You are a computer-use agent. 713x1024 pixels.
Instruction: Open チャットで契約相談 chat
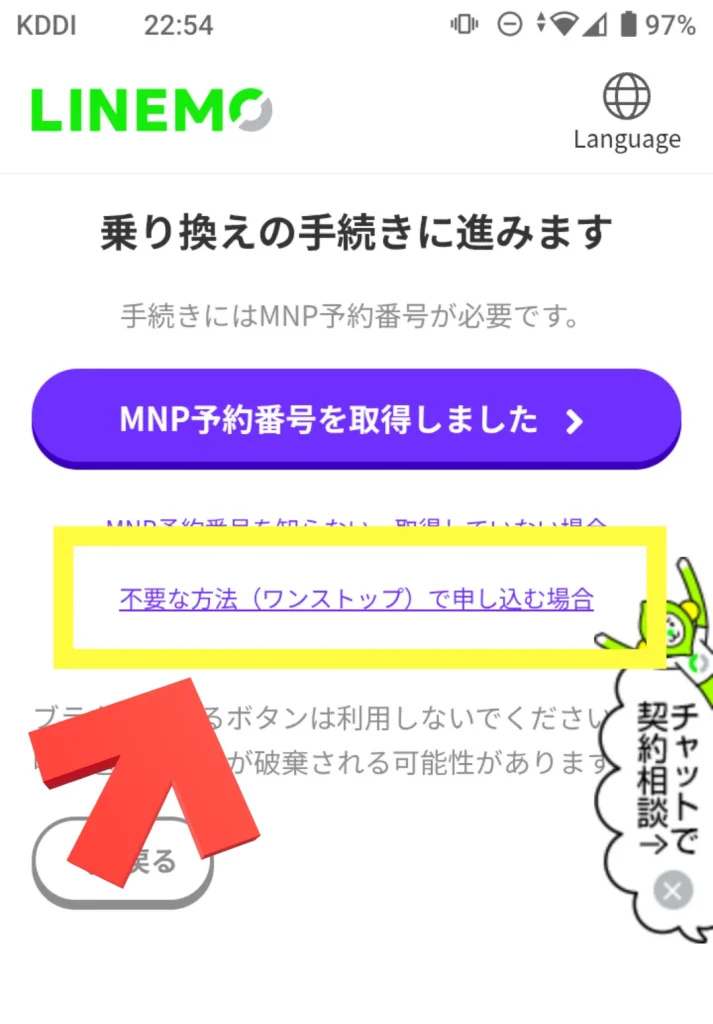click(665, 780)
